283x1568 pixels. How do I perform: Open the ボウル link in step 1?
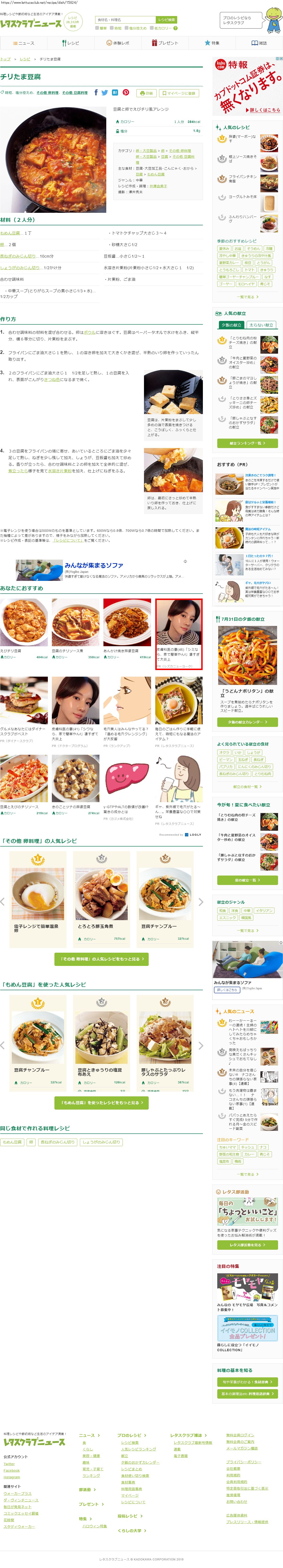tap(89, 332)
